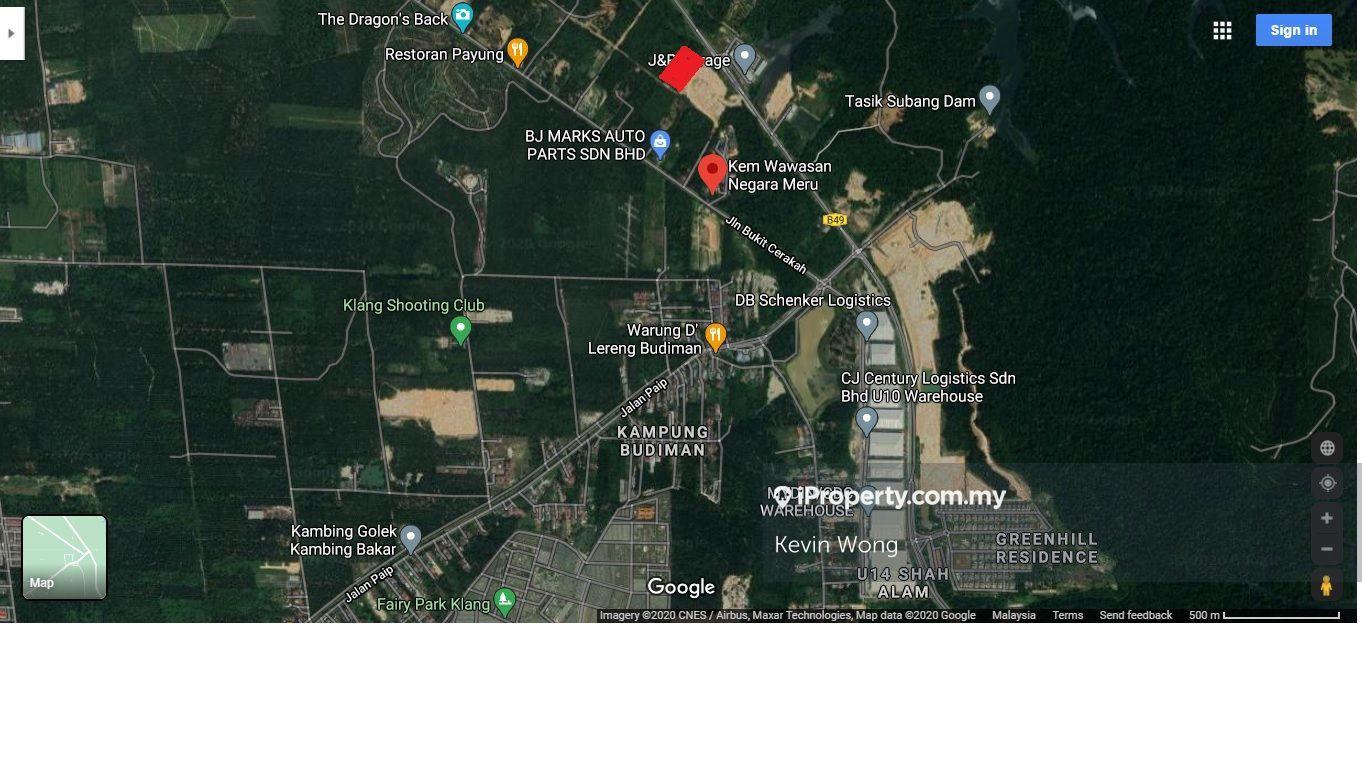Open Klang Shooting Club marker
This screenshot has width=1362, height=772.
point(460,328)
